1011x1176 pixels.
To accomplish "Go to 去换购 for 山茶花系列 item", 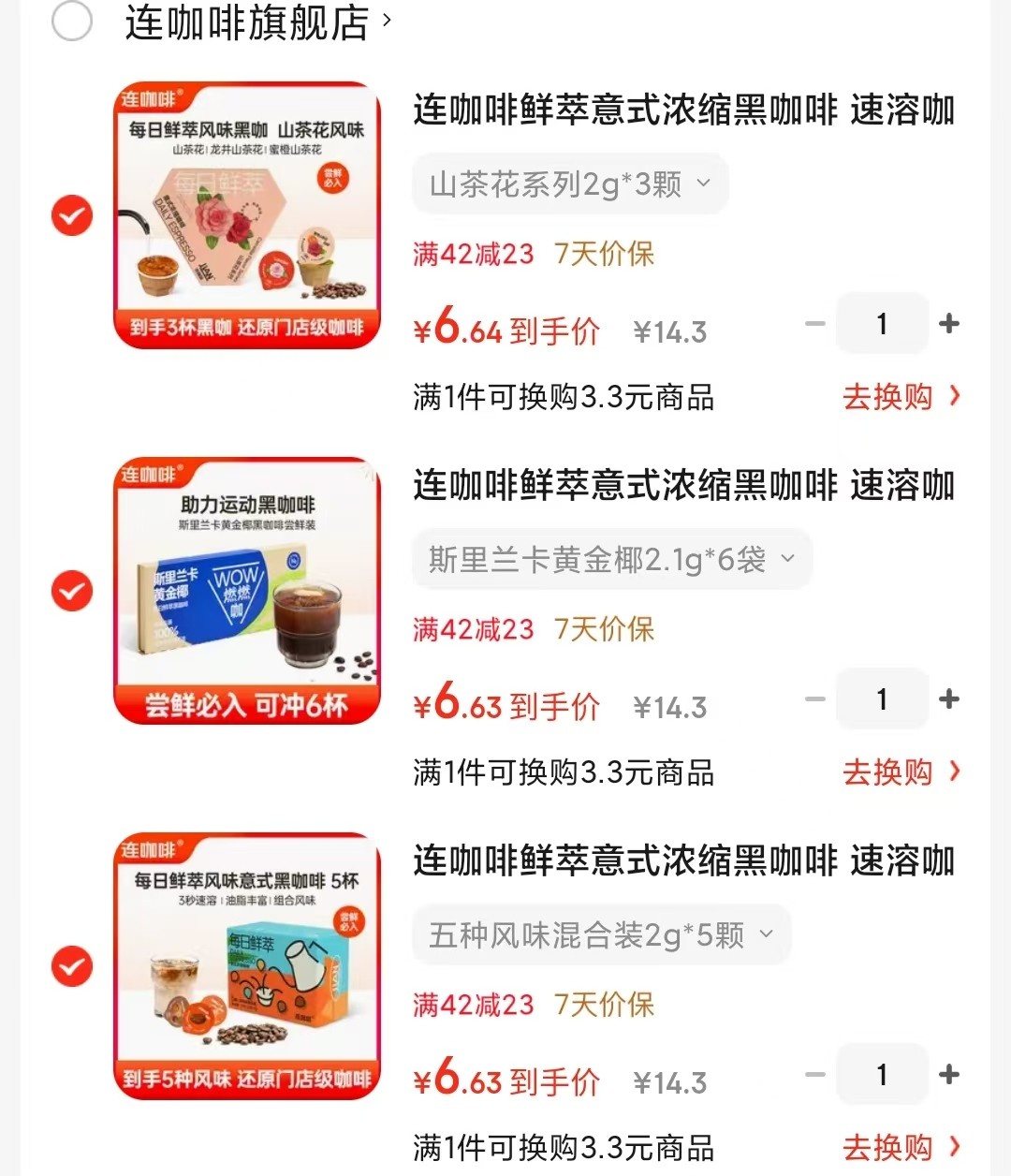I will point(901,397).
